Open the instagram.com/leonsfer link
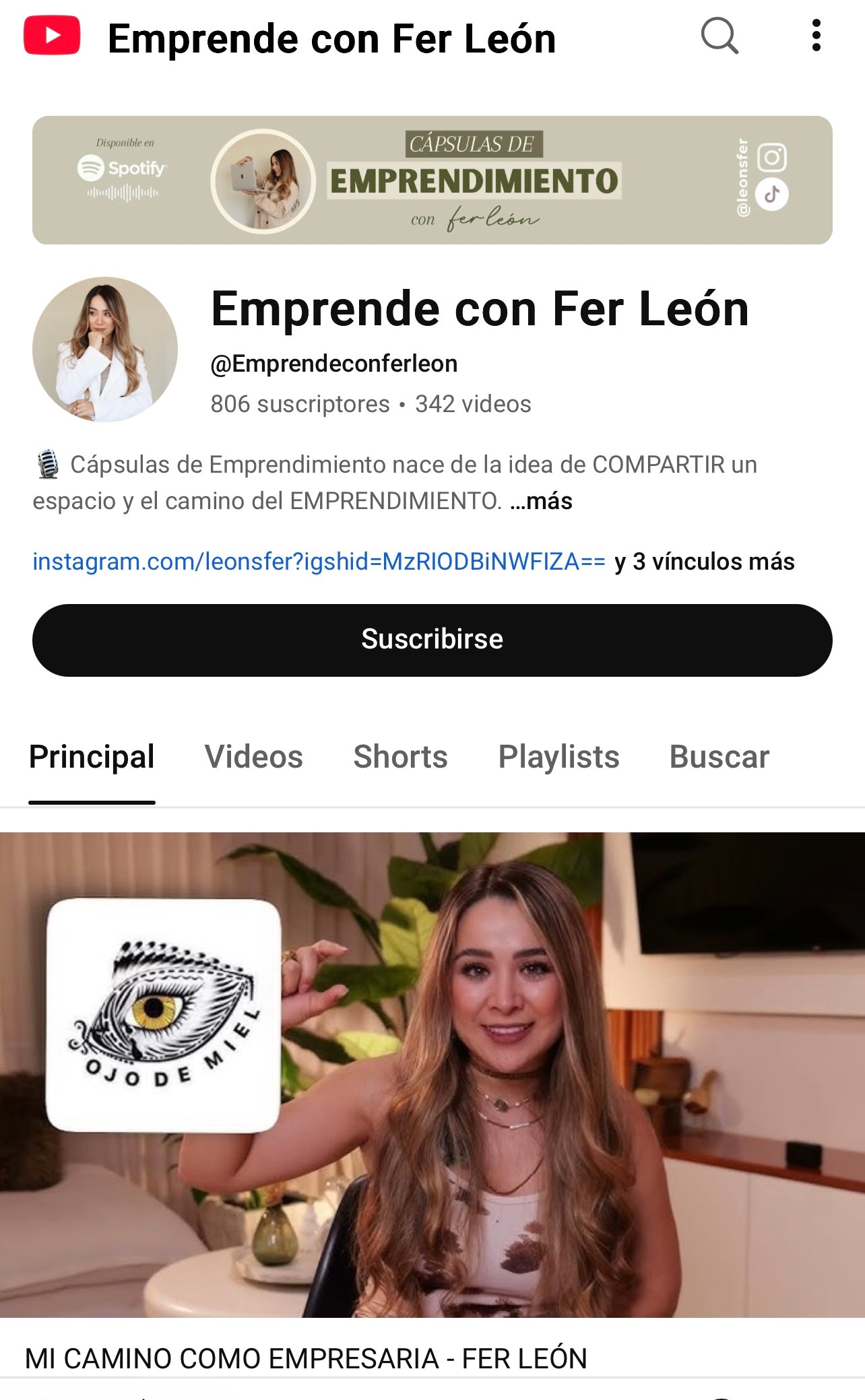Screen dimensions: 865x1400 (x=319, y=562)
